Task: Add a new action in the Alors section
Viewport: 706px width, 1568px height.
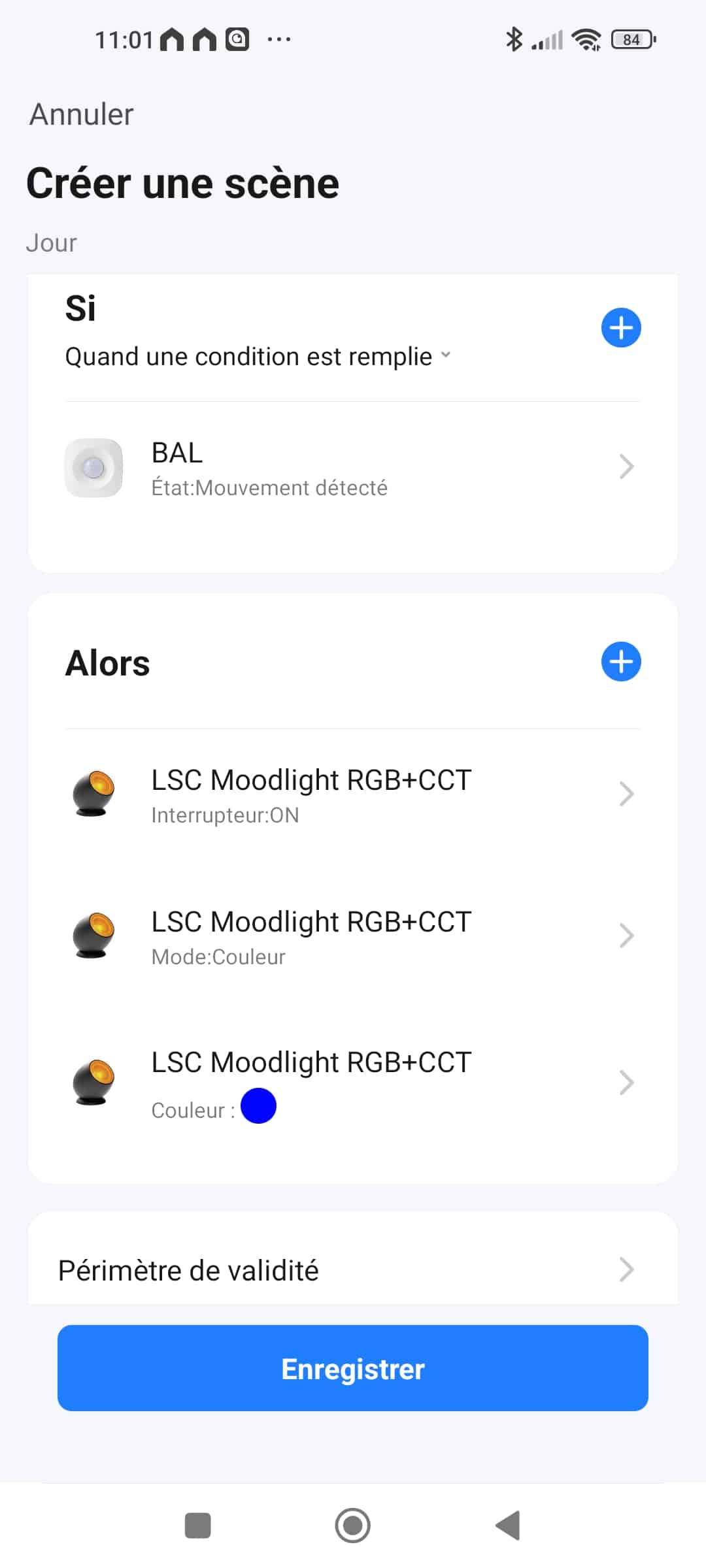Action: coord(620,661)
